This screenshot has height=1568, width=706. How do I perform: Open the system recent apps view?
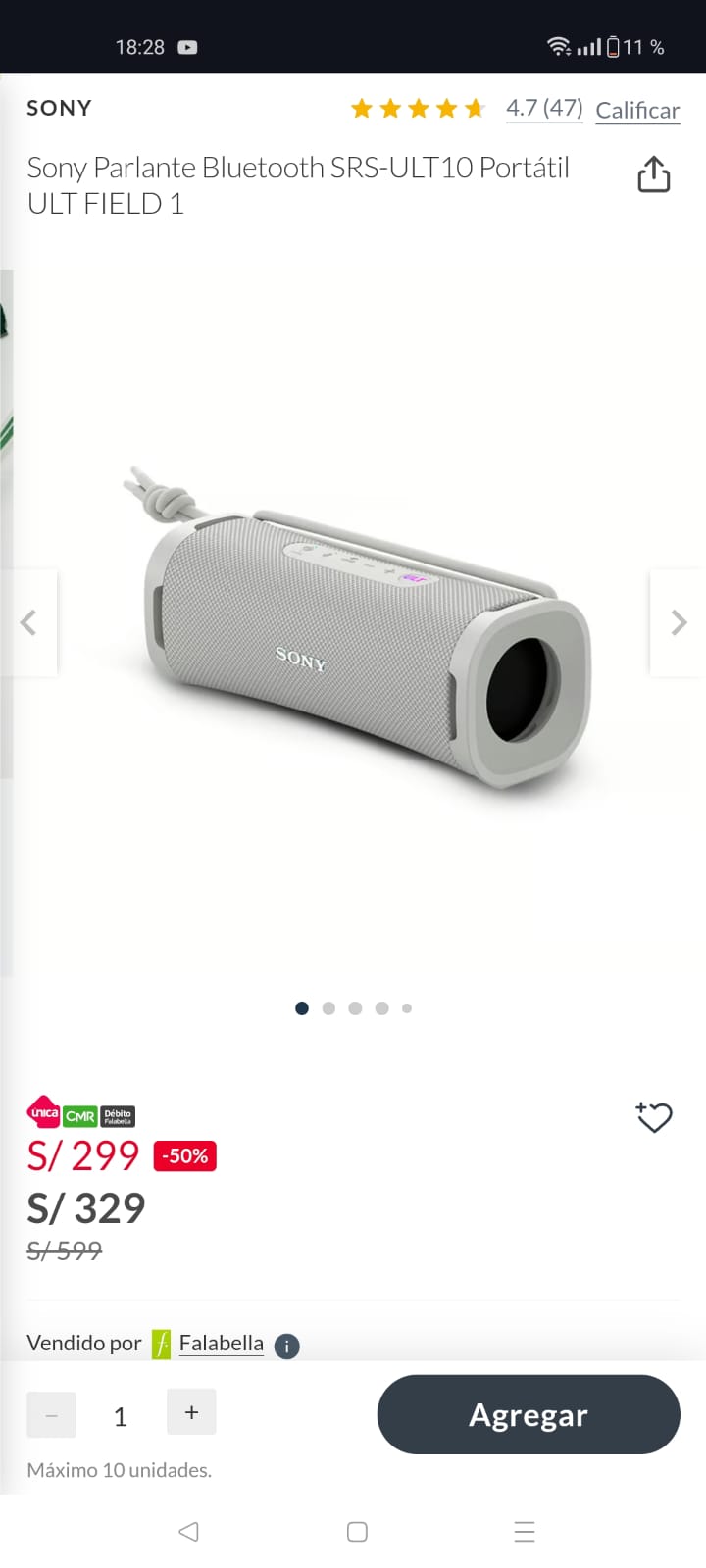[525, 1531]
